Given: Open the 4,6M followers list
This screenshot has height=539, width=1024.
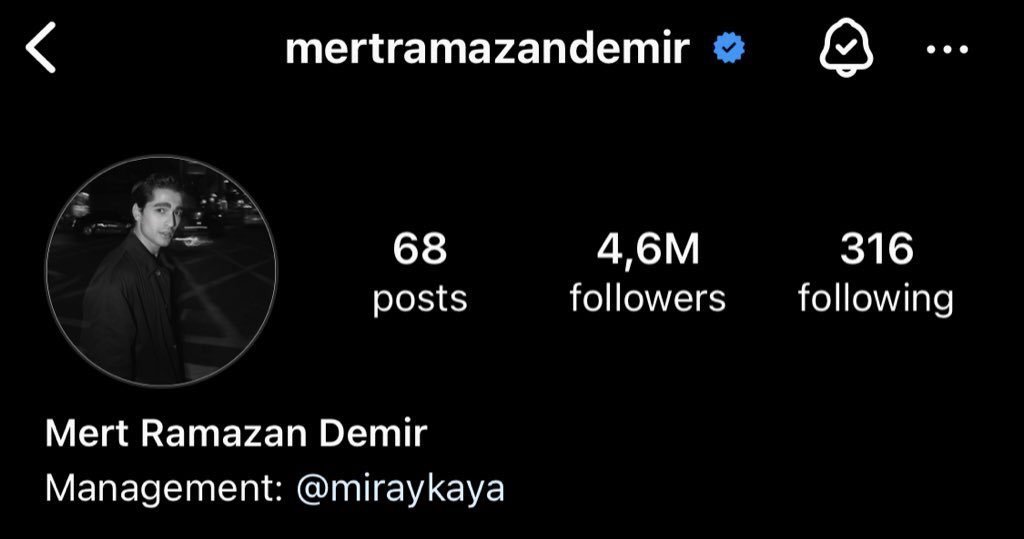Looking at the screenshot, I should click(x=647, y=272).
